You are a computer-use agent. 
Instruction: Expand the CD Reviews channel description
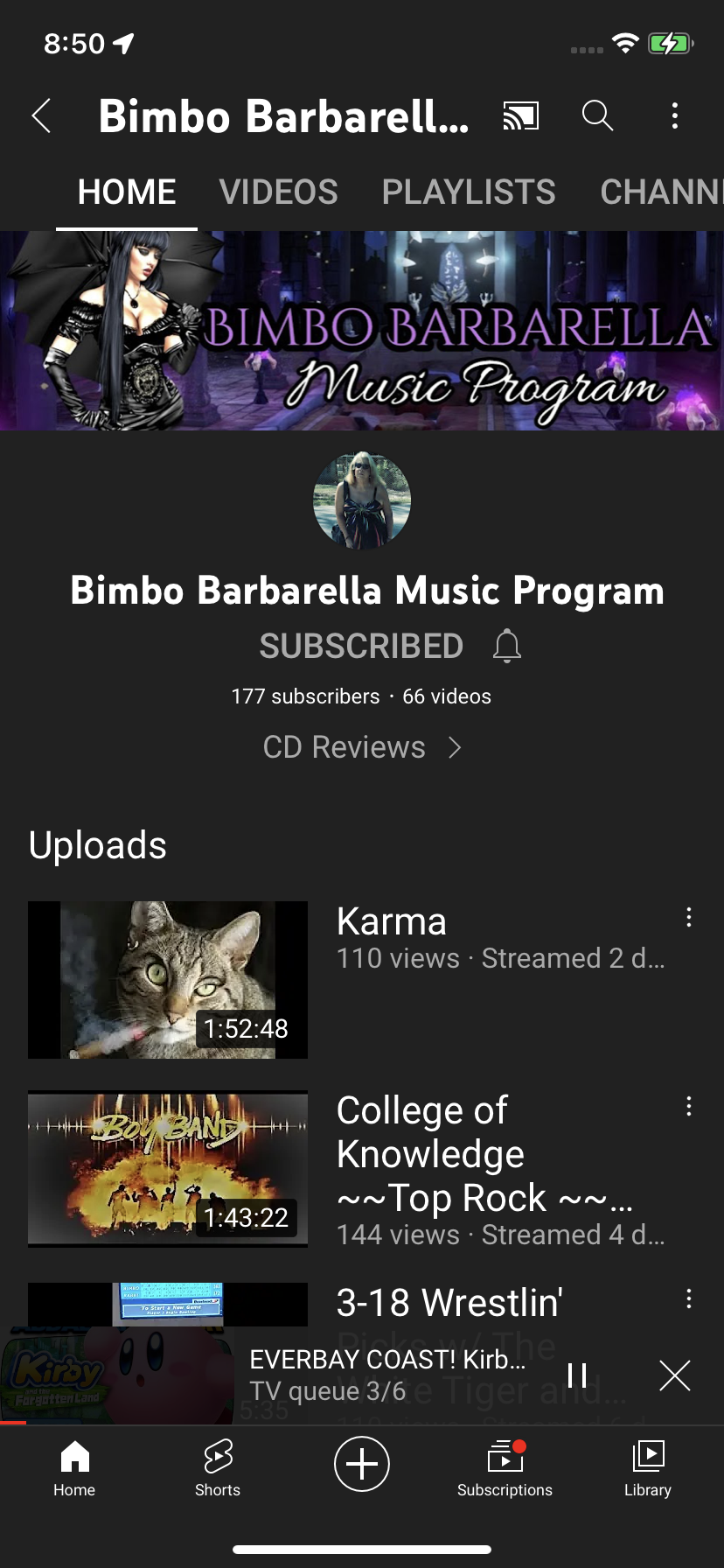tap(362, 747)
